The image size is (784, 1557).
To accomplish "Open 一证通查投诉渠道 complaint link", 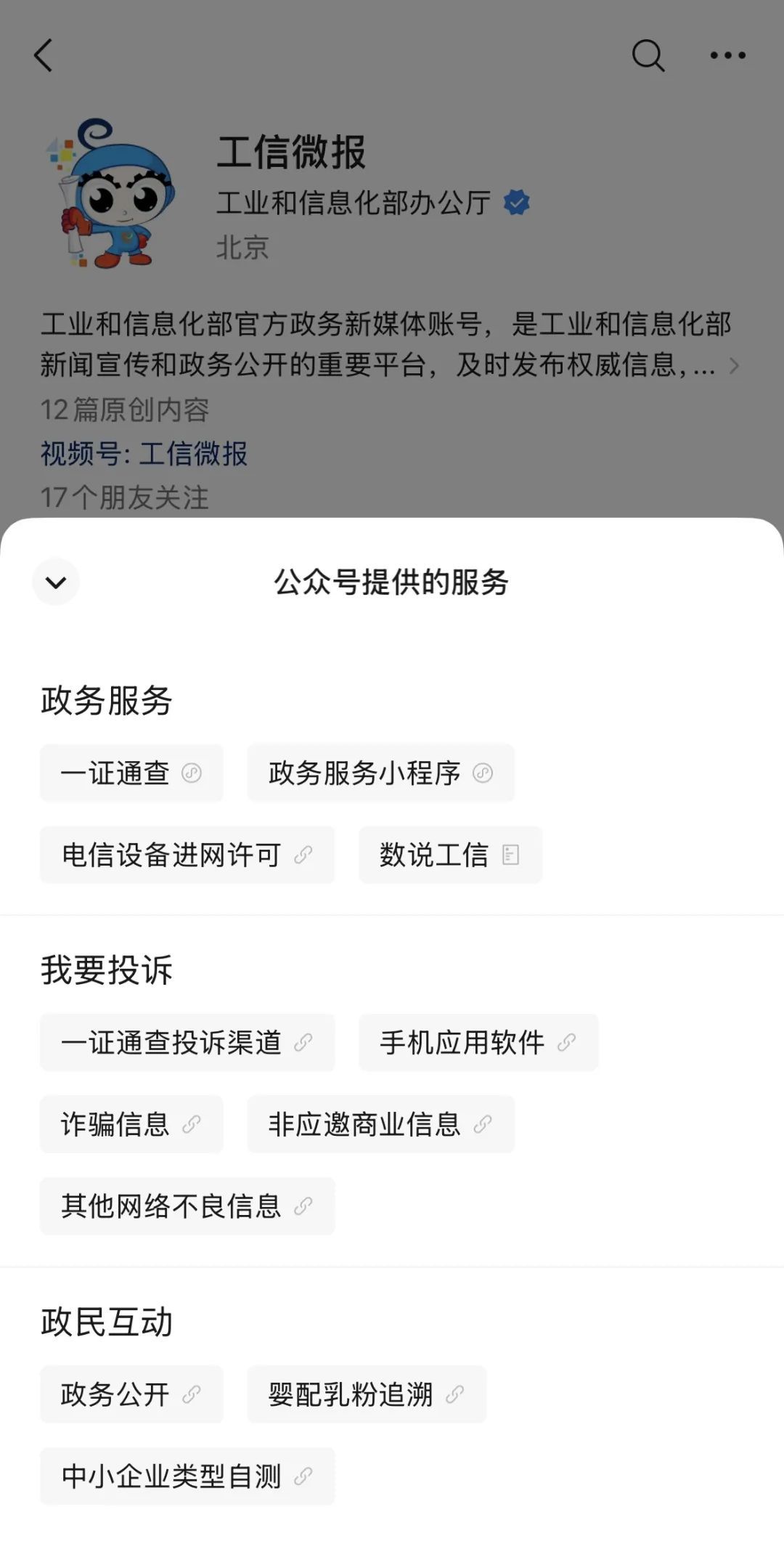I will pos(187,1043).
